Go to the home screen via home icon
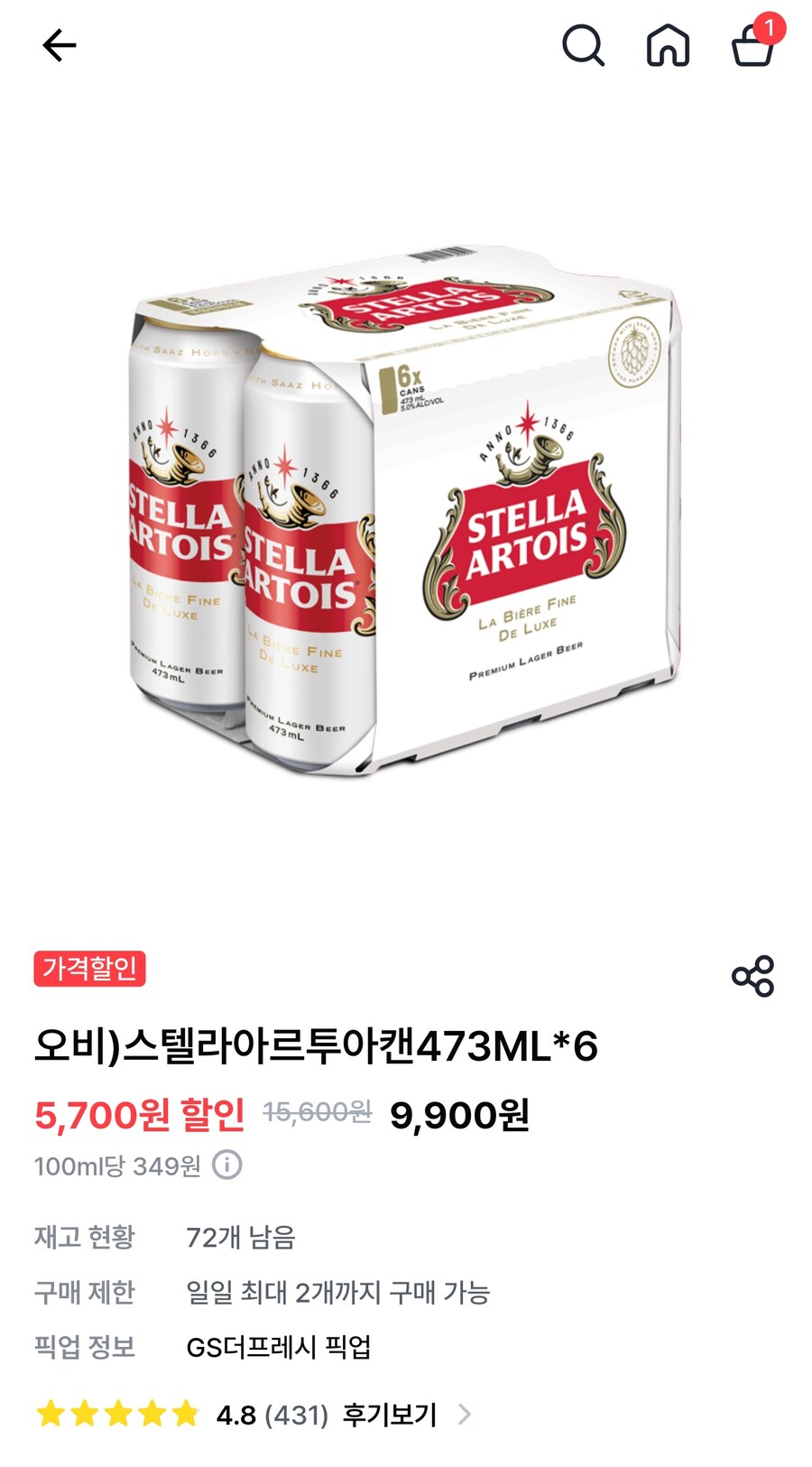Screen dimensions: 812x1467 pyautogui.click(x=669, y=46)
